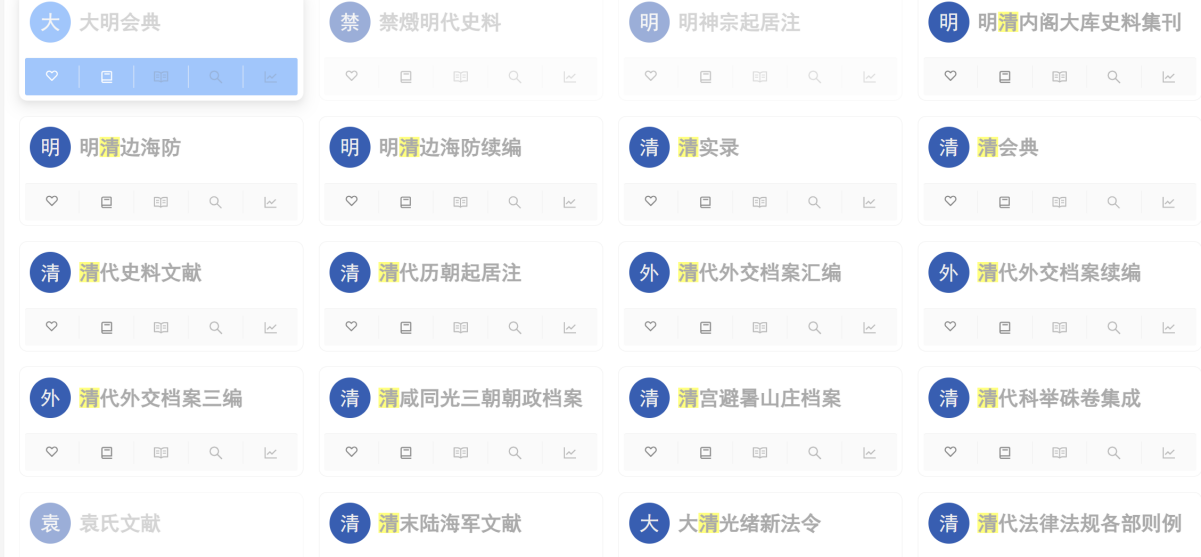Search within 清代外交档案三编
Image resolution: width=1201 pixels, height=557 pixels.
click(x=215, y=452)
